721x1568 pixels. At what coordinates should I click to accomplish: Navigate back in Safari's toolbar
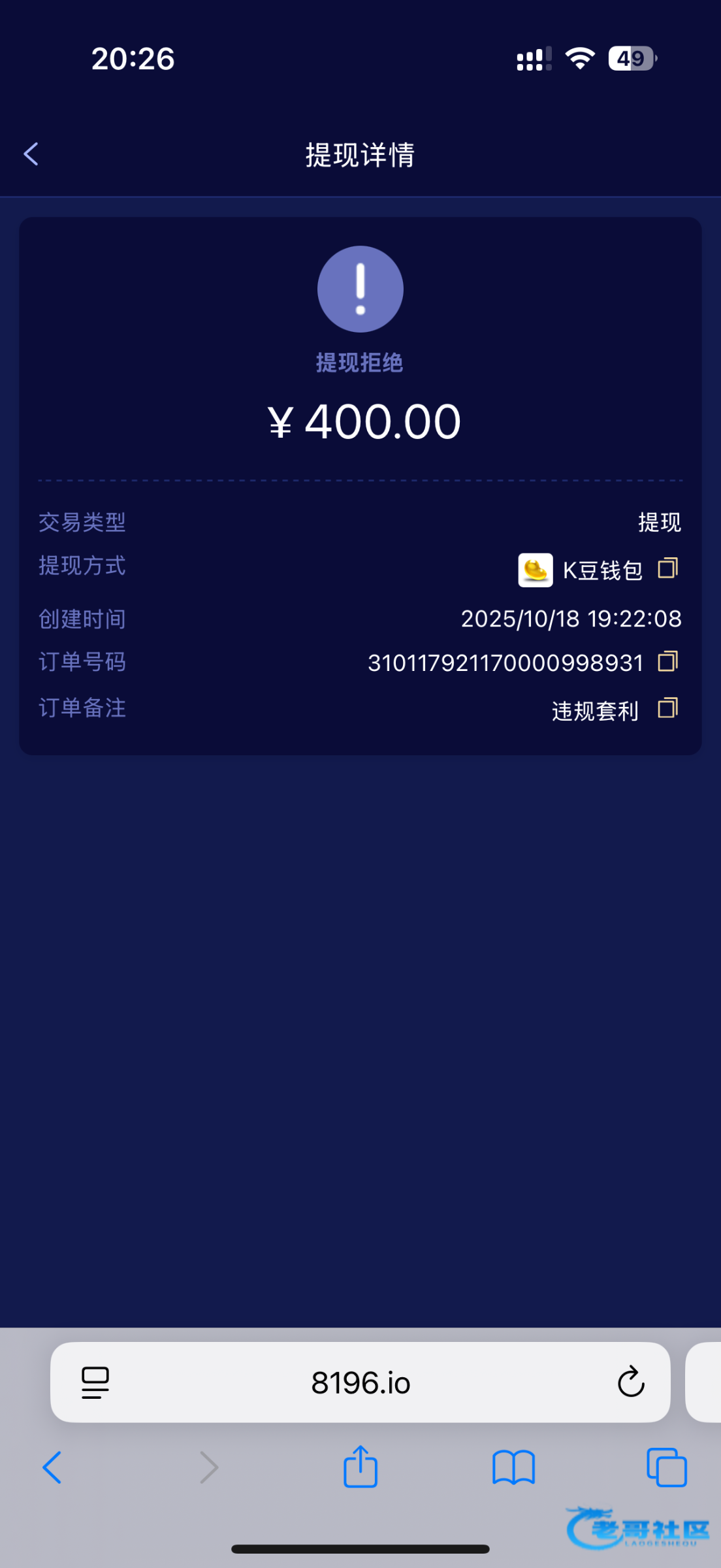(52, 1467)
